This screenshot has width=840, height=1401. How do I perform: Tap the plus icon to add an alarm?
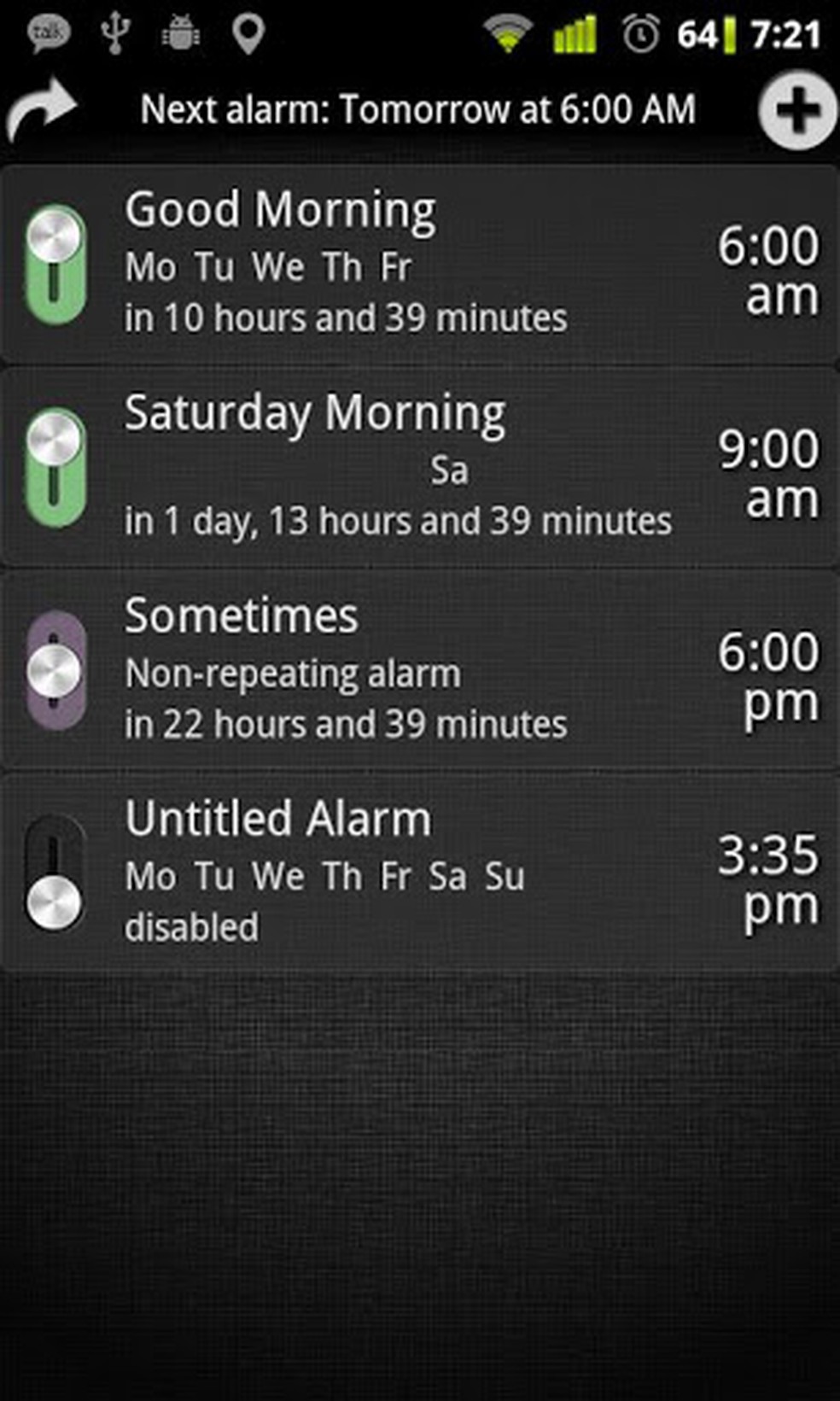coord(797,111)
